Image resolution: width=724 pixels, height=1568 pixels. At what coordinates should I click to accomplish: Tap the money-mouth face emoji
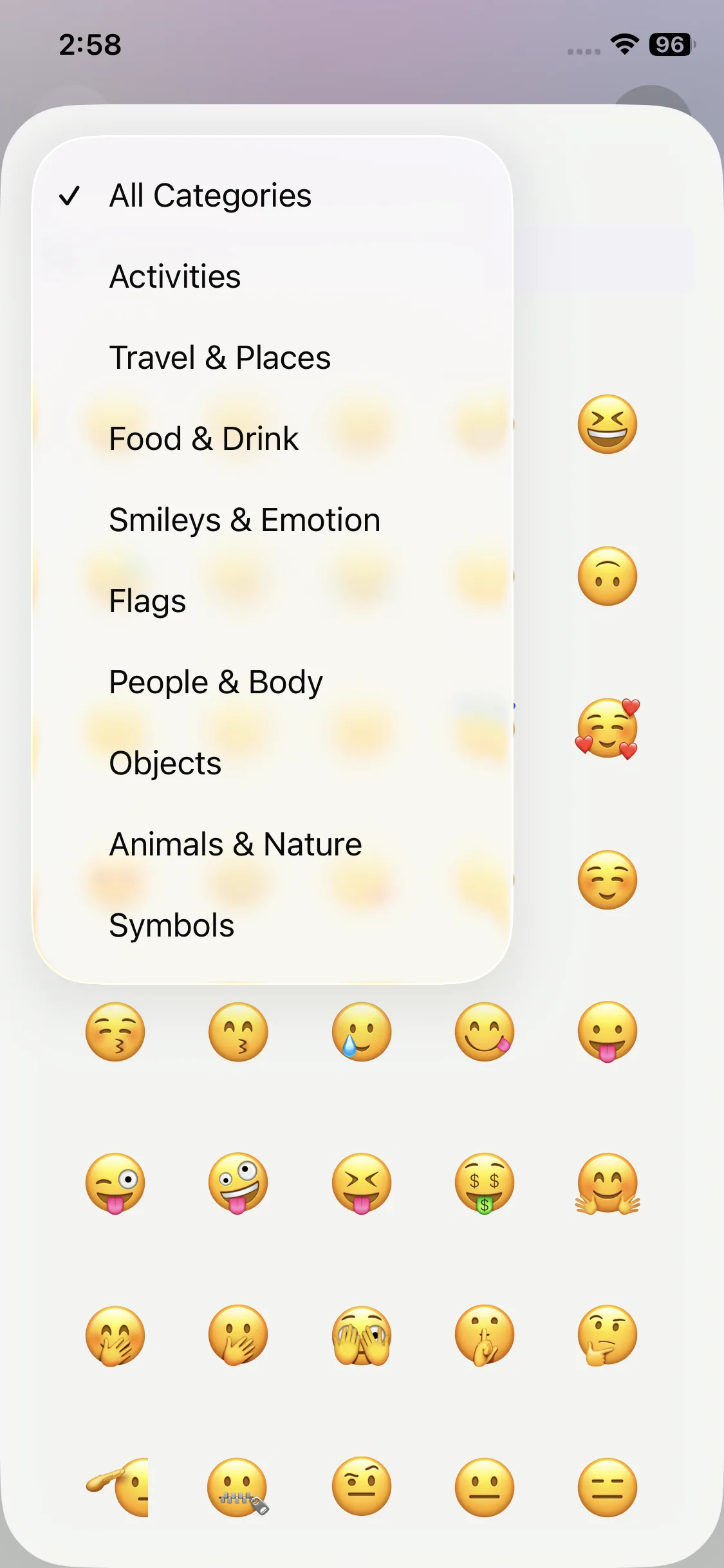(x=484, y=1183)
